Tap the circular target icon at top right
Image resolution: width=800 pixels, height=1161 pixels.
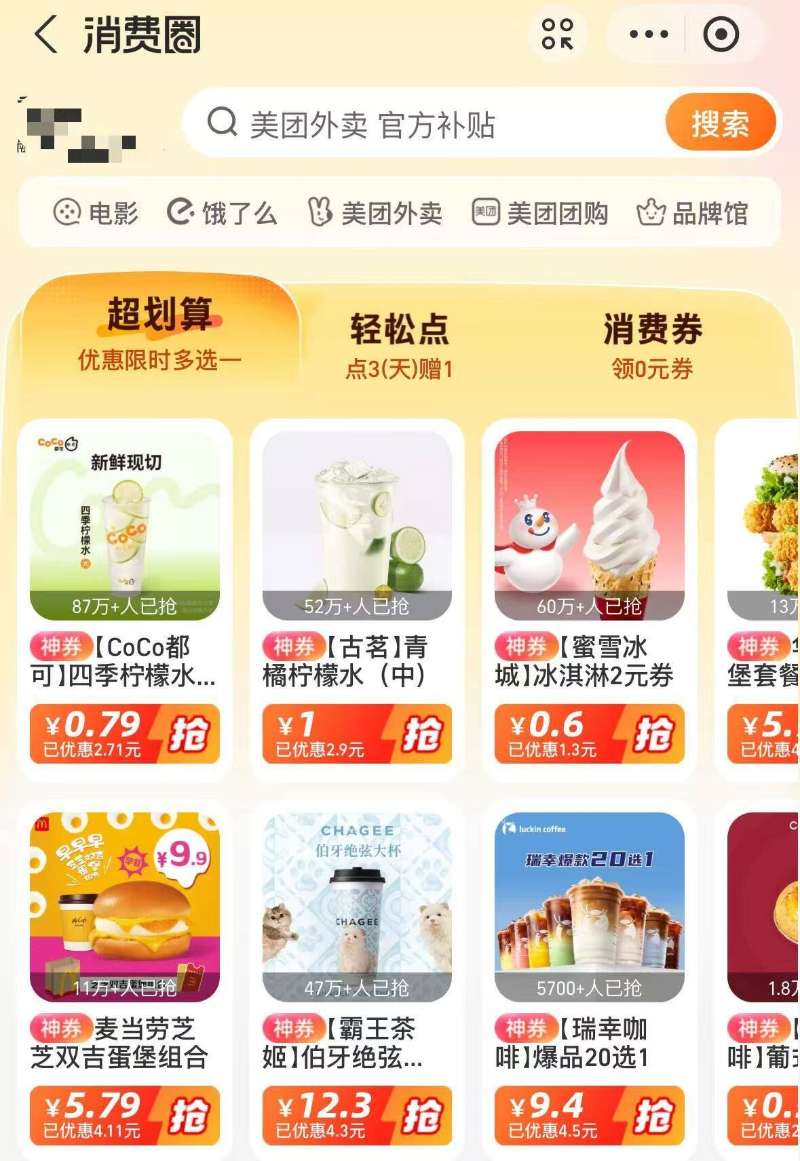[x=718, y=33]
